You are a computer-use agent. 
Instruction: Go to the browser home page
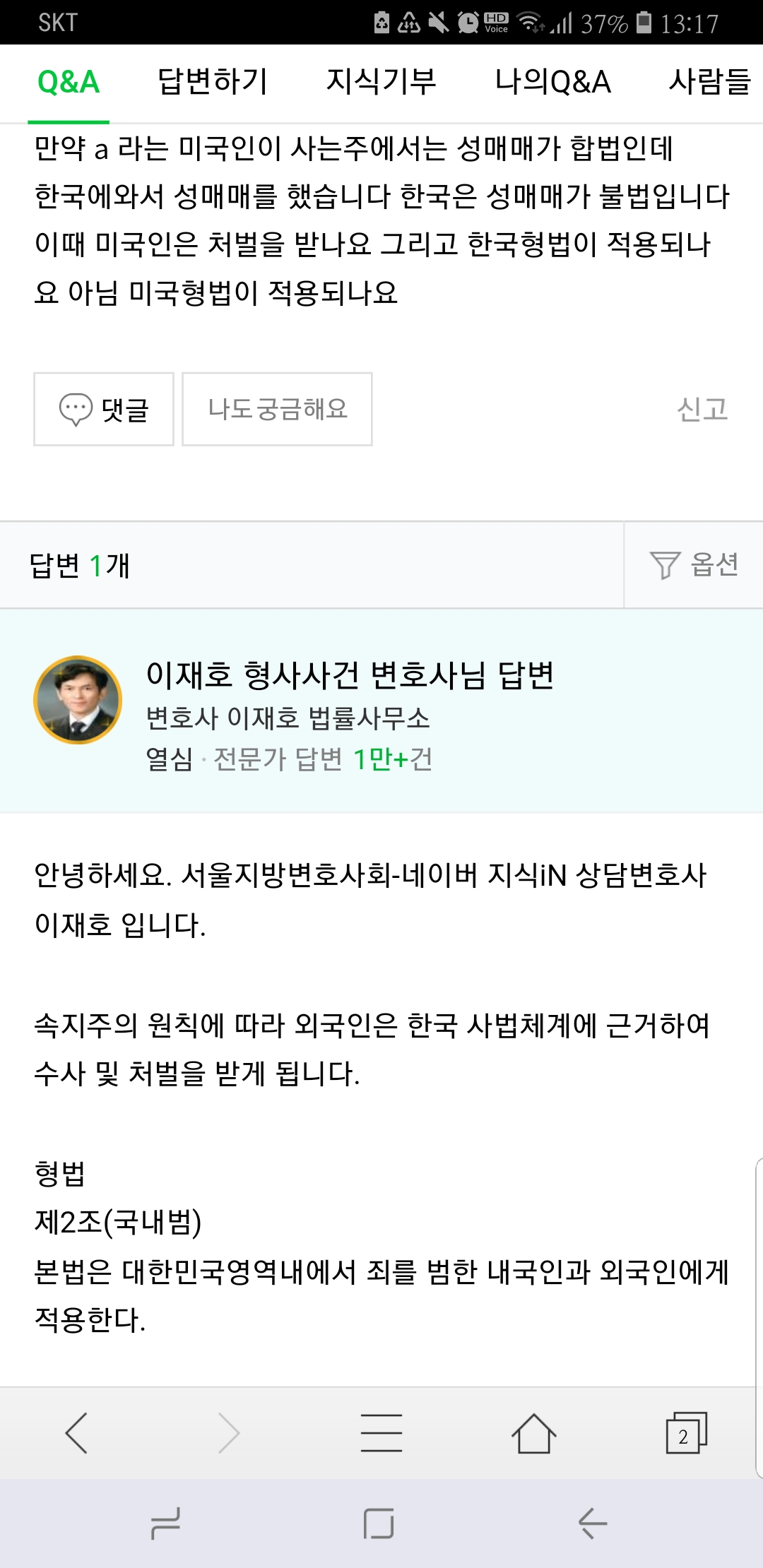[534, 1433]
